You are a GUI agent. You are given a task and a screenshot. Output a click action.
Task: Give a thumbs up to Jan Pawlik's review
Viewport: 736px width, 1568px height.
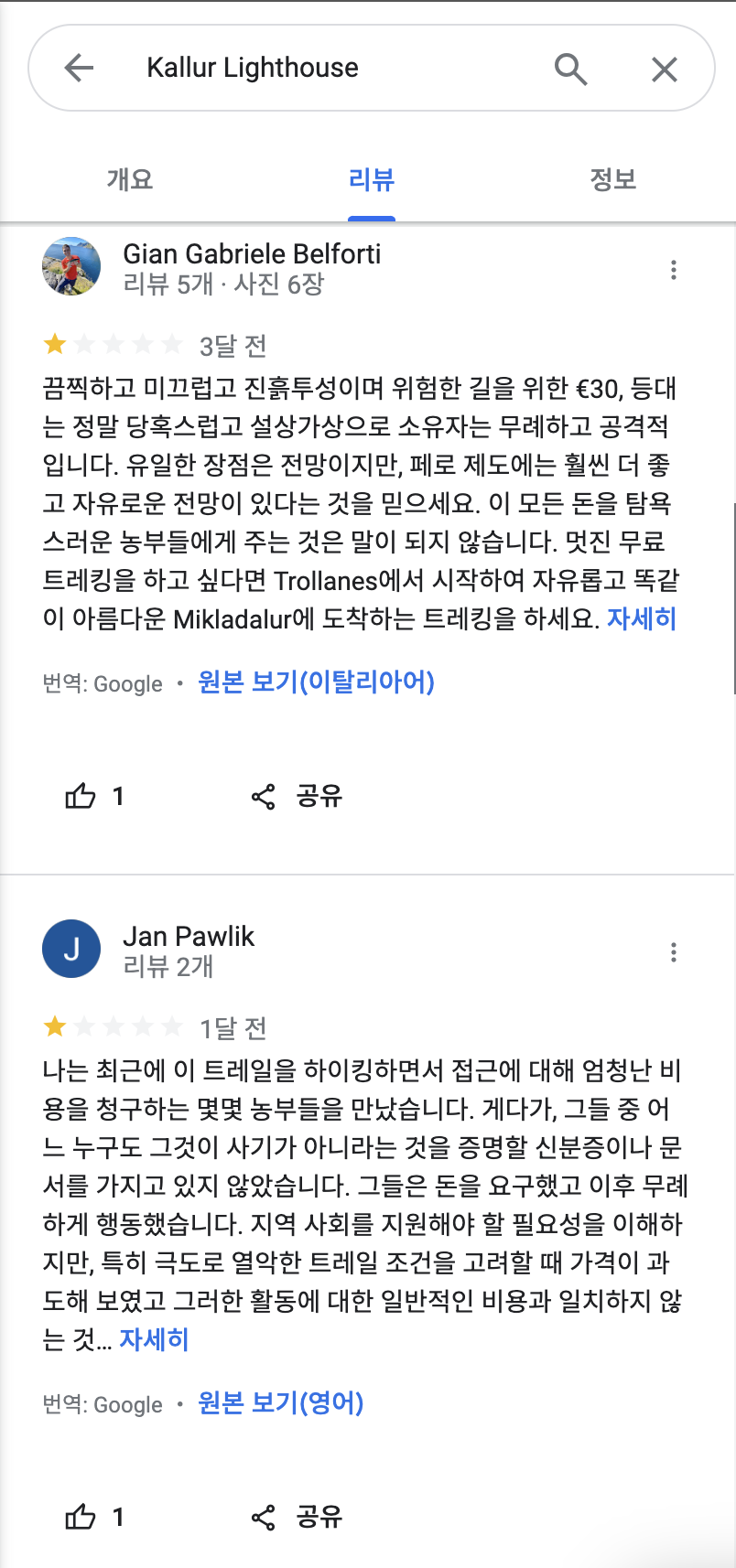point(82,1517)
